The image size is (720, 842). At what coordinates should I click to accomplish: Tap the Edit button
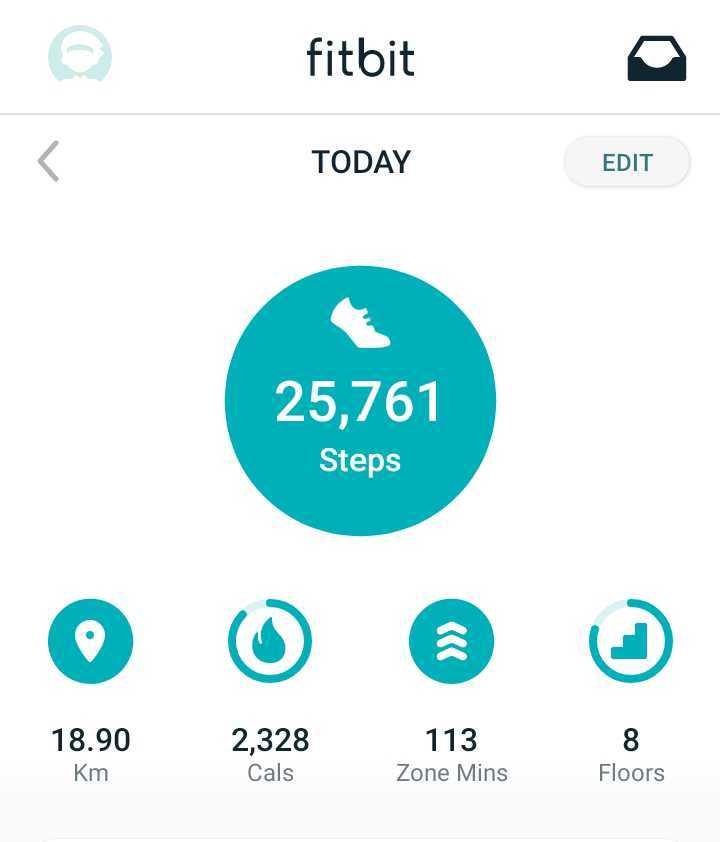627,163
